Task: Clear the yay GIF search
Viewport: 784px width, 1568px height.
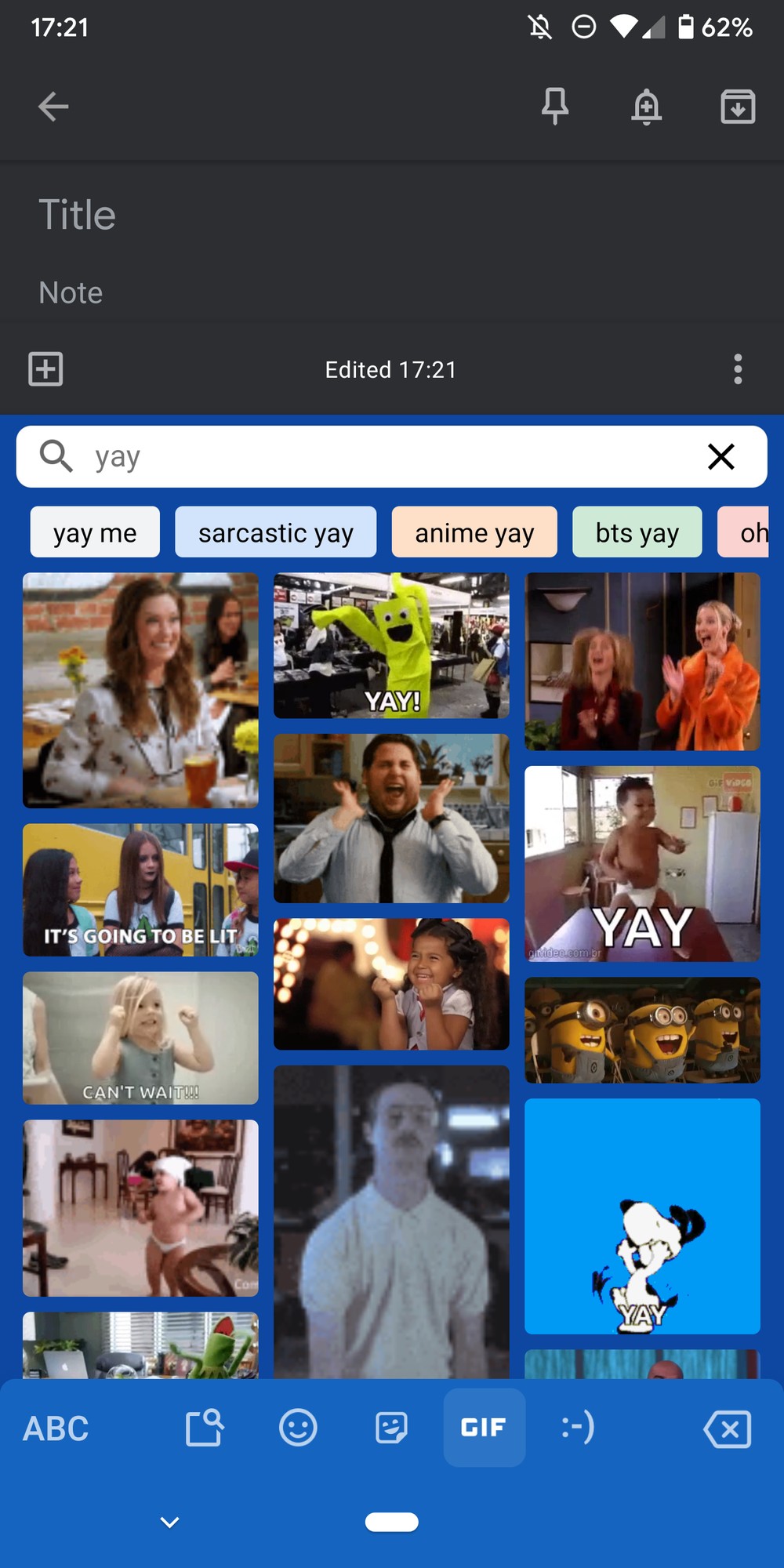Action: (721, 456)
